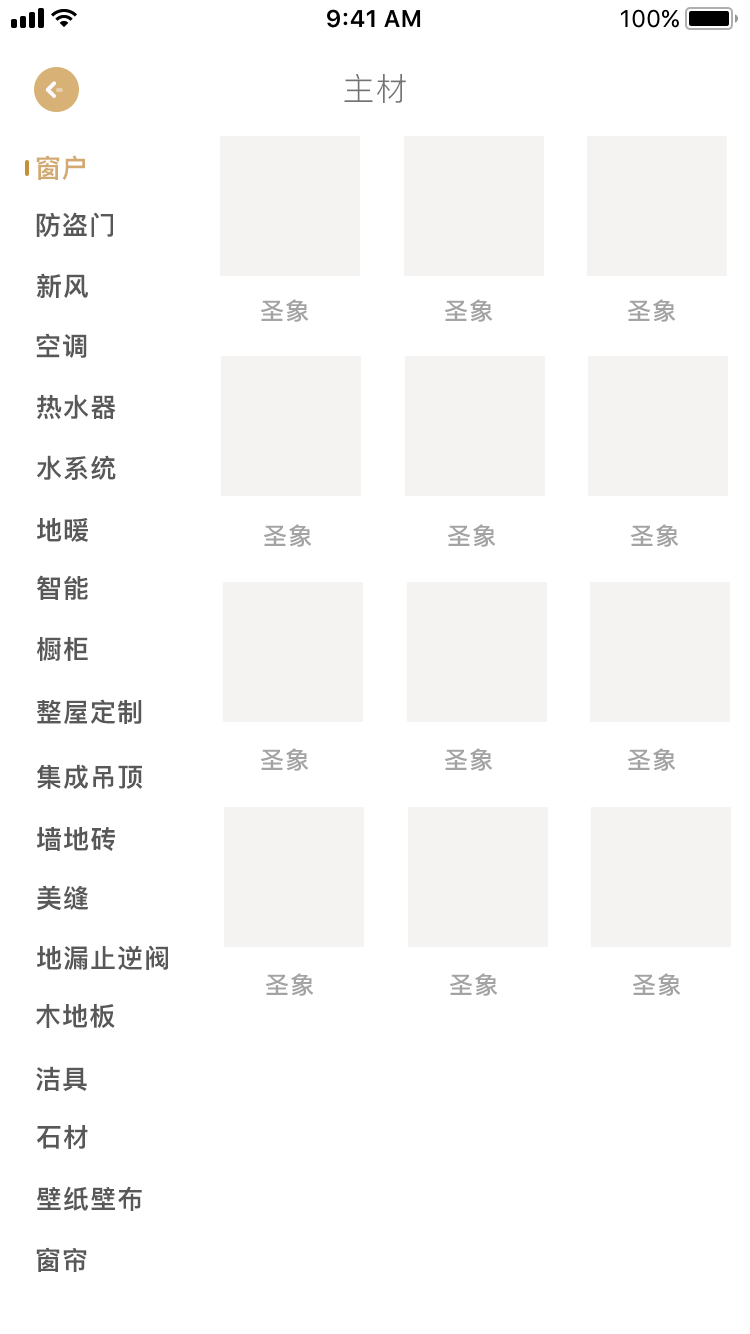Select the 地暖 sidebar entry
This screenshot has width=750, height=1334.
click(x=62, y=530)
